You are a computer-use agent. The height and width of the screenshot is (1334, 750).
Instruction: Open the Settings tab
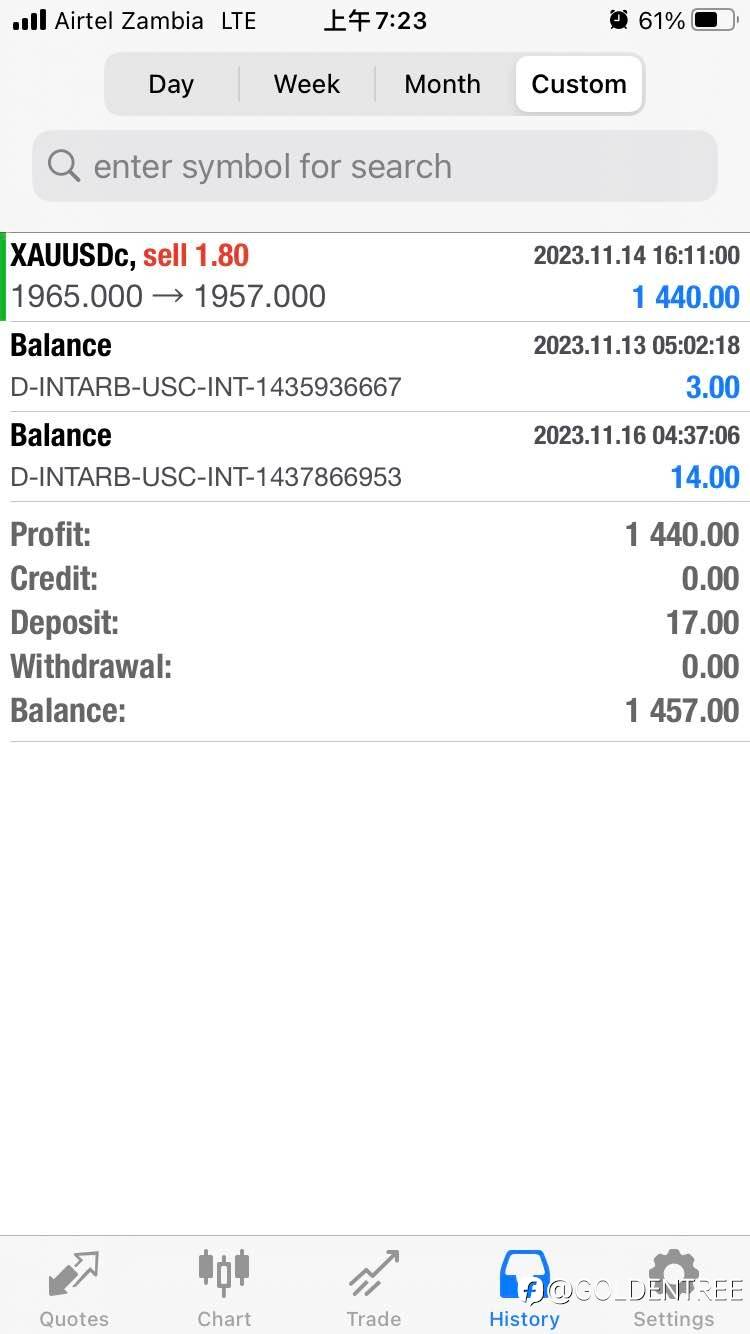click(674, 1288)
